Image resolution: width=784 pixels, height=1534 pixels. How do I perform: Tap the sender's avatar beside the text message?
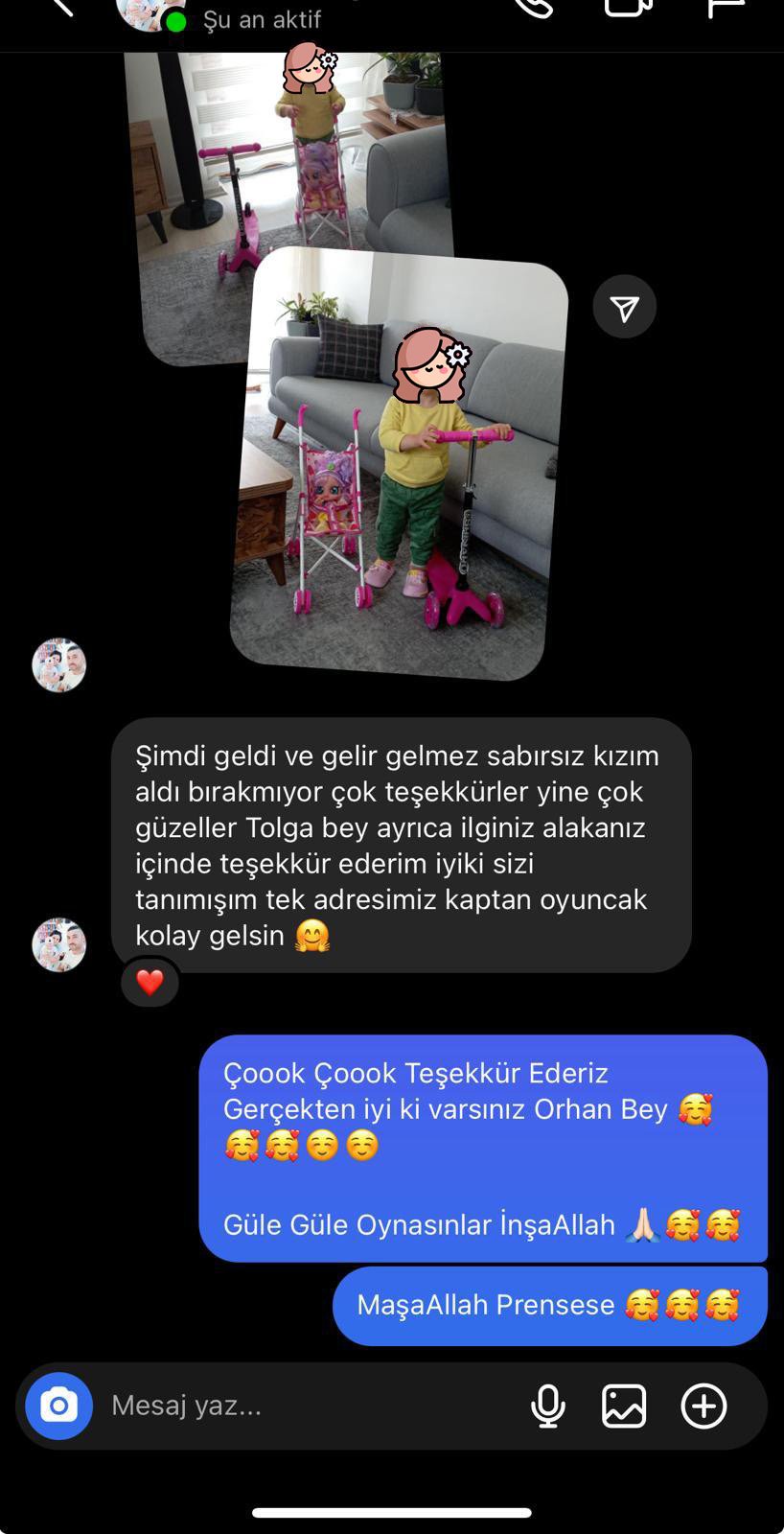click(59, 944)
